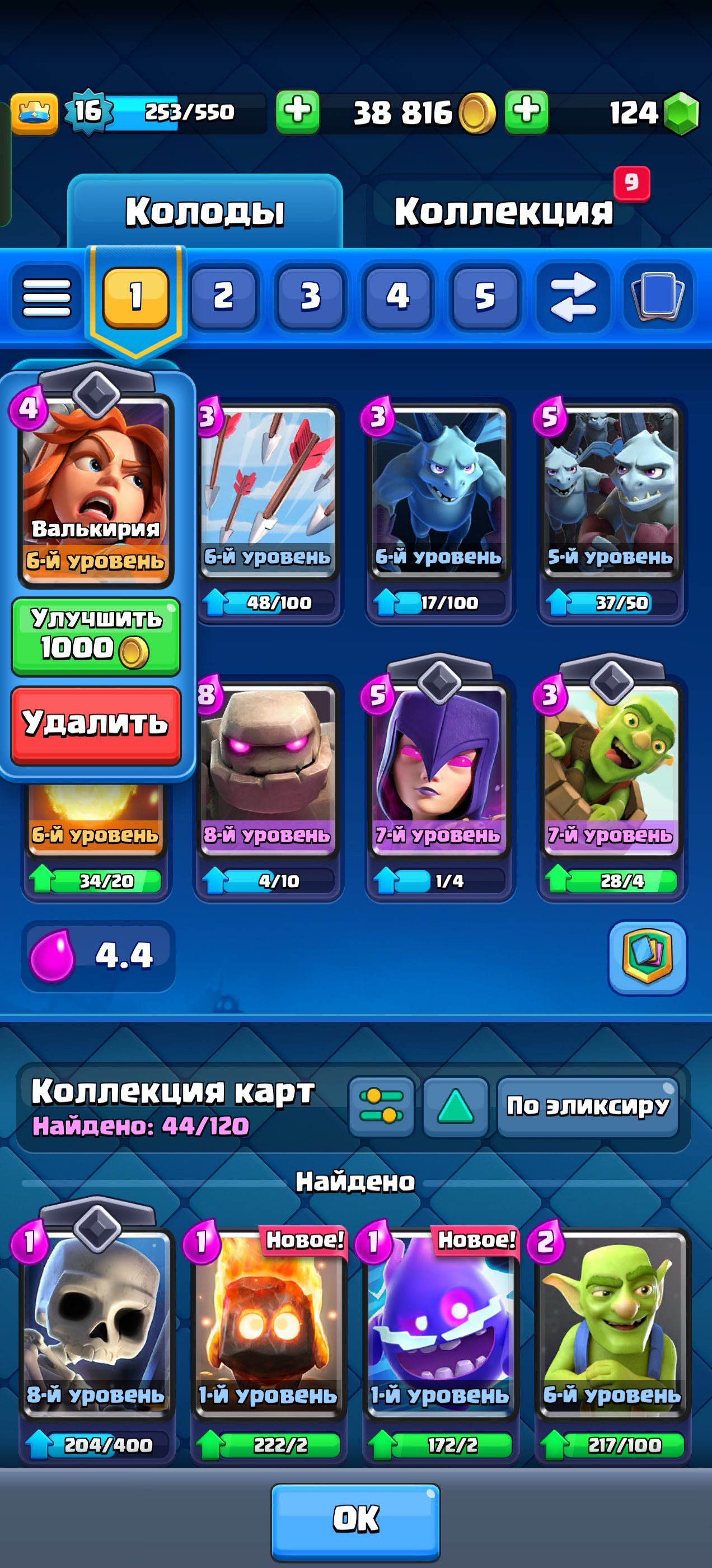This screenshot has width=712, height=1568.
Task: Tap the swap decks arrows icon
Action: [573, 296]
